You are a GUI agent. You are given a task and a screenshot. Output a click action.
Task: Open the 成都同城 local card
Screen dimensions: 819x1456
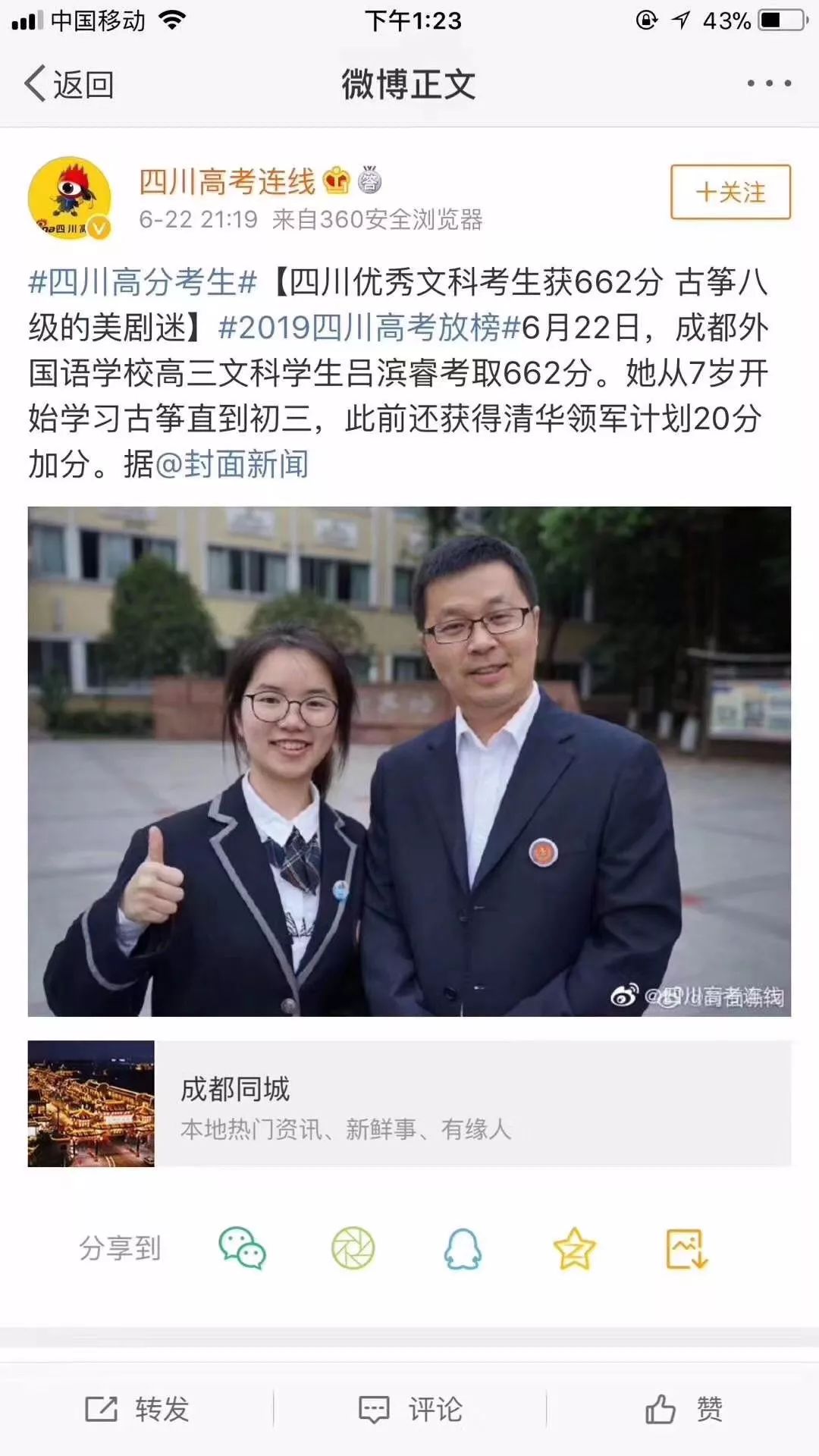pos(409,1103)
